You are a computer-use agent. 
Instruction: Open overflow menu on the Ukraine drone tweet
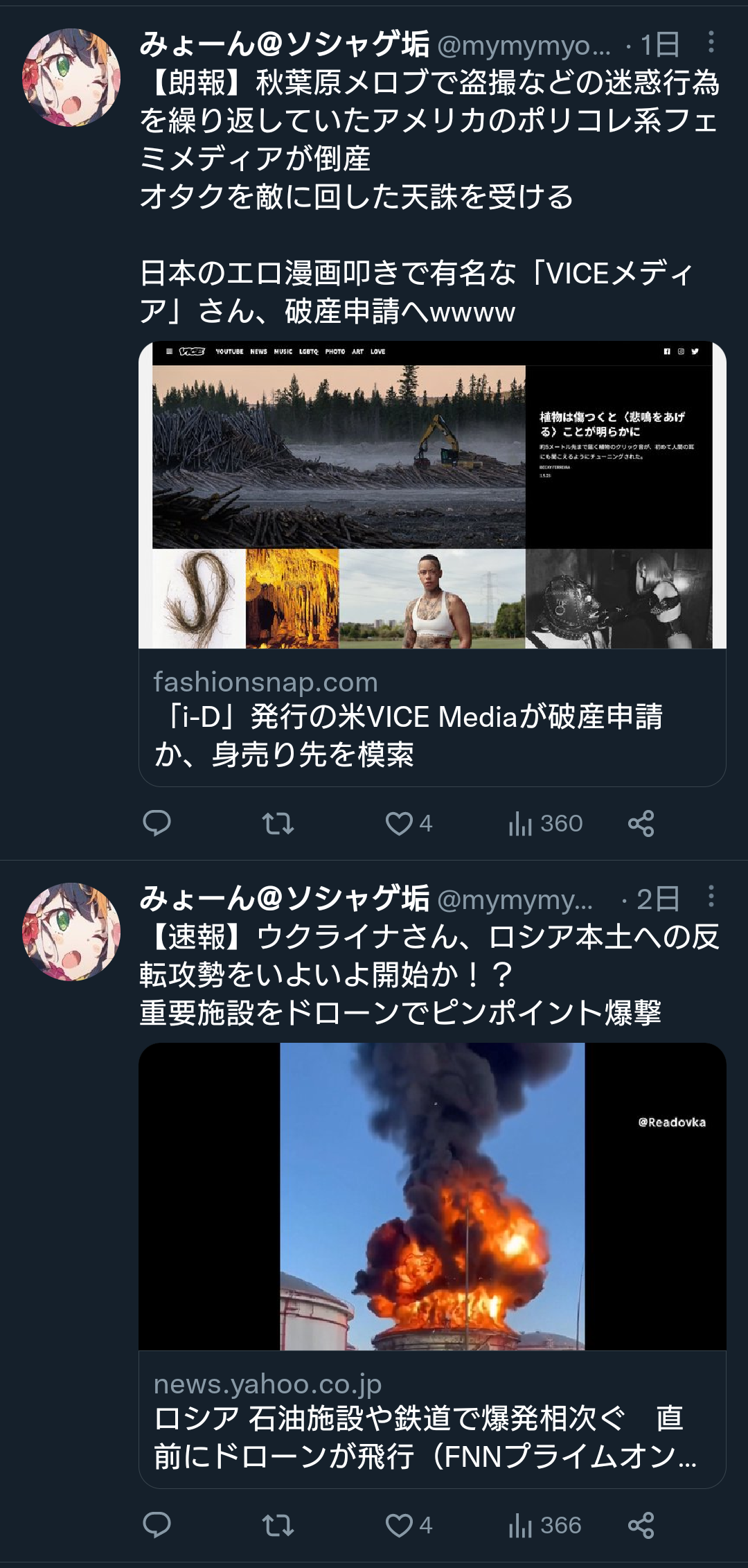coord(711,897)
